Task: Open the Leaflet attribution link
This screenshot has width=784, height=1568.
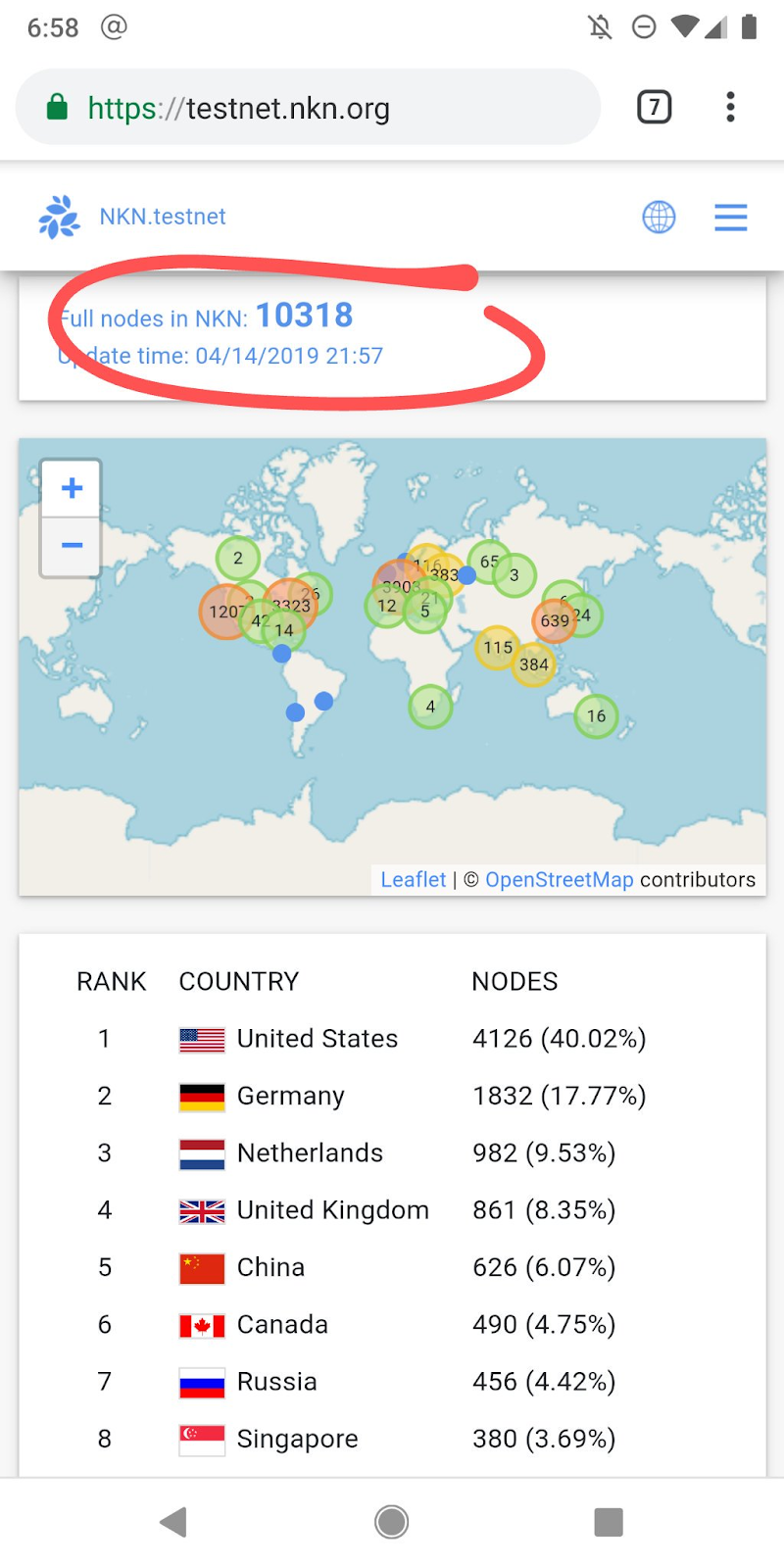Action: click(414, 880)
